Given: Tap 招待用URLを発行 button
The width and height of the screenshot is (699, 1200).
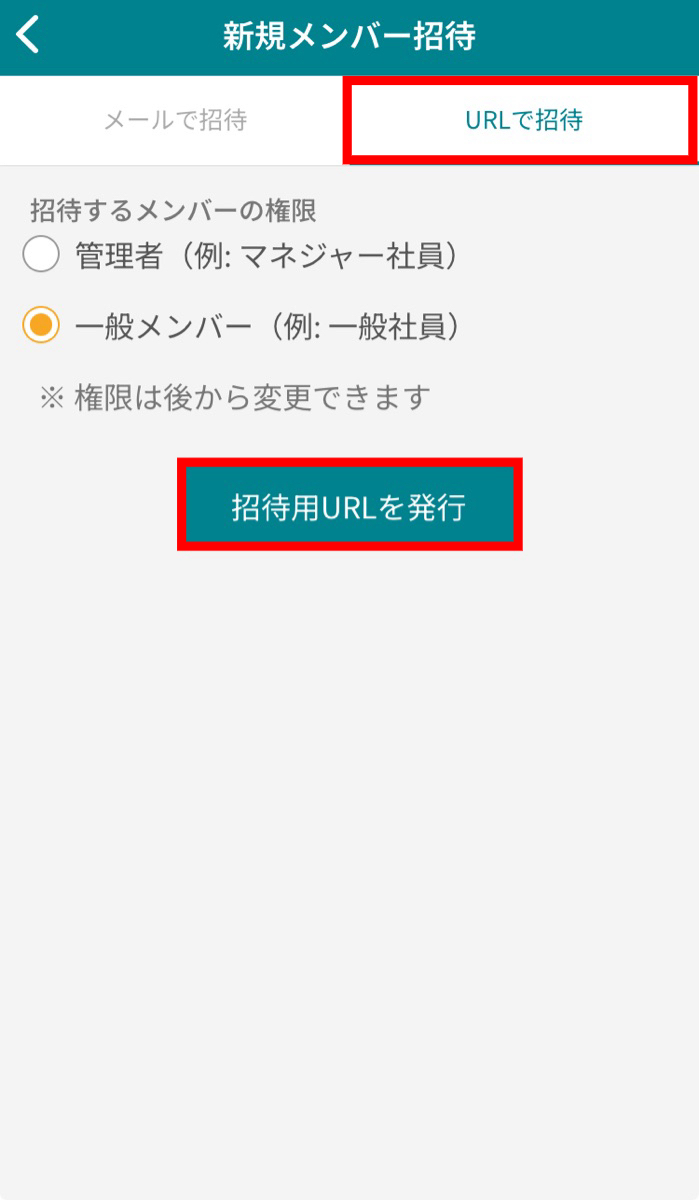Looking at the screenshot, I should (349, 505).
